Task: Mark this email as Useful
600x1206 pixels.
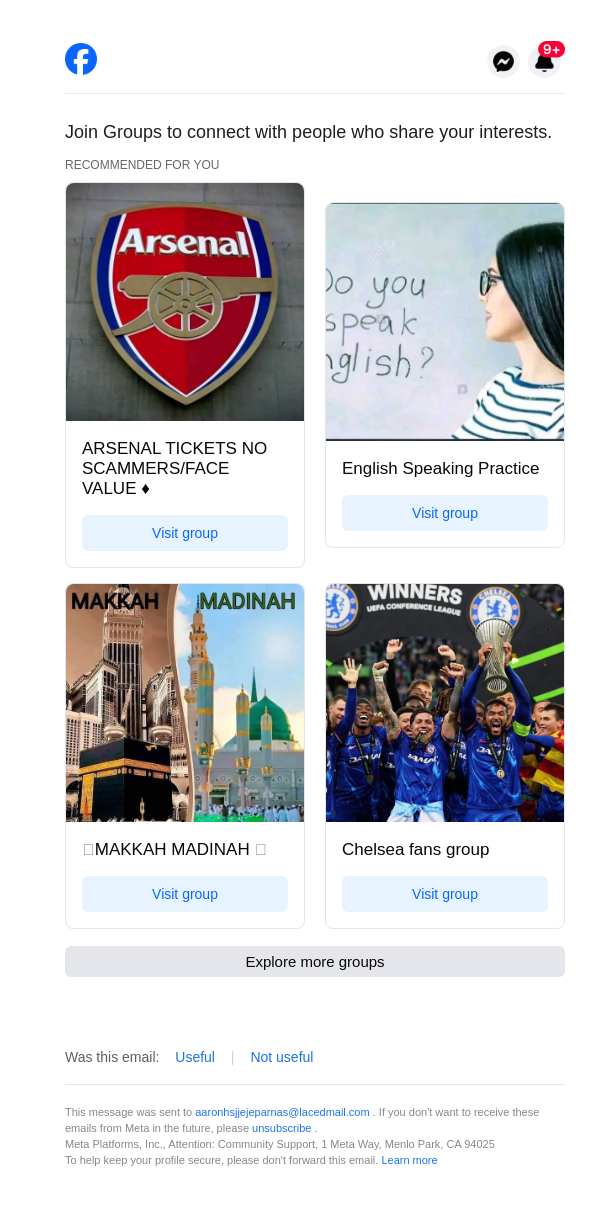Action: pyautogui.click(x=195, y=1057)
